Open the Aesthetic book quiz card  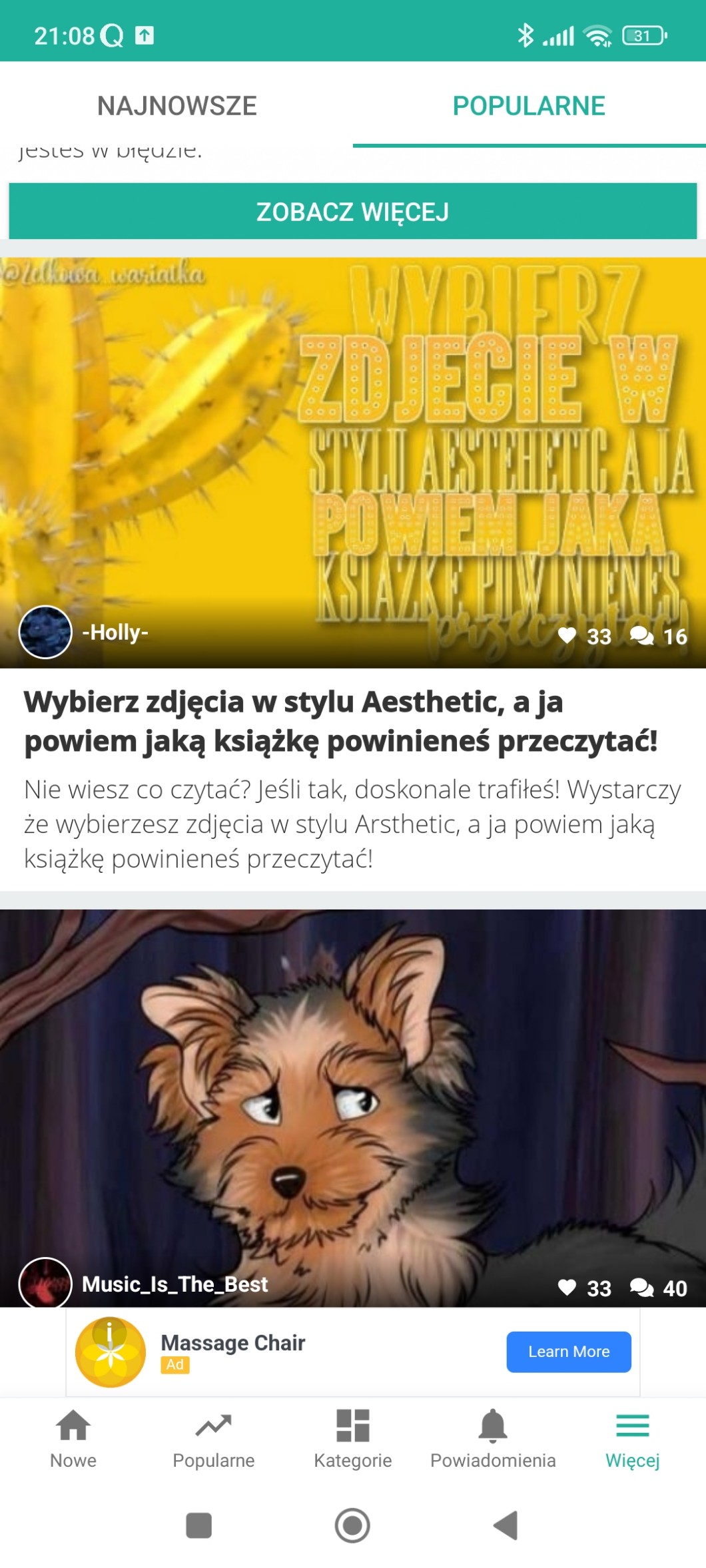tap(353, 574)
